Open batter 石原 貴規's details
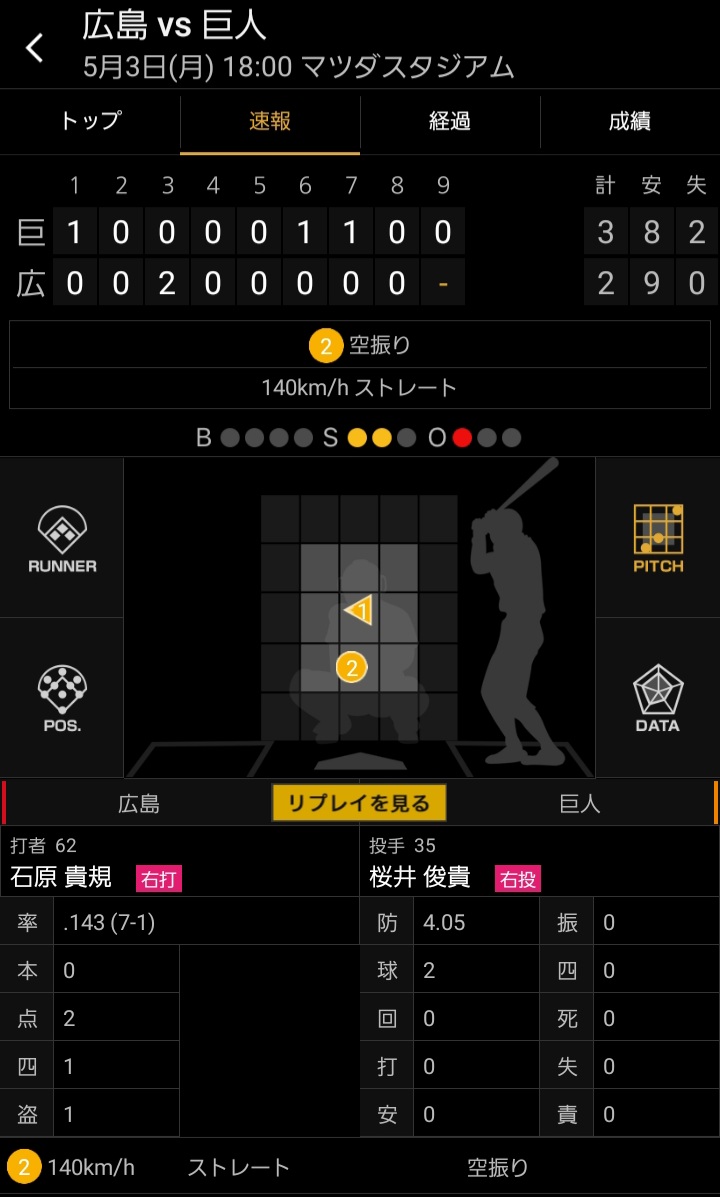 62,878
